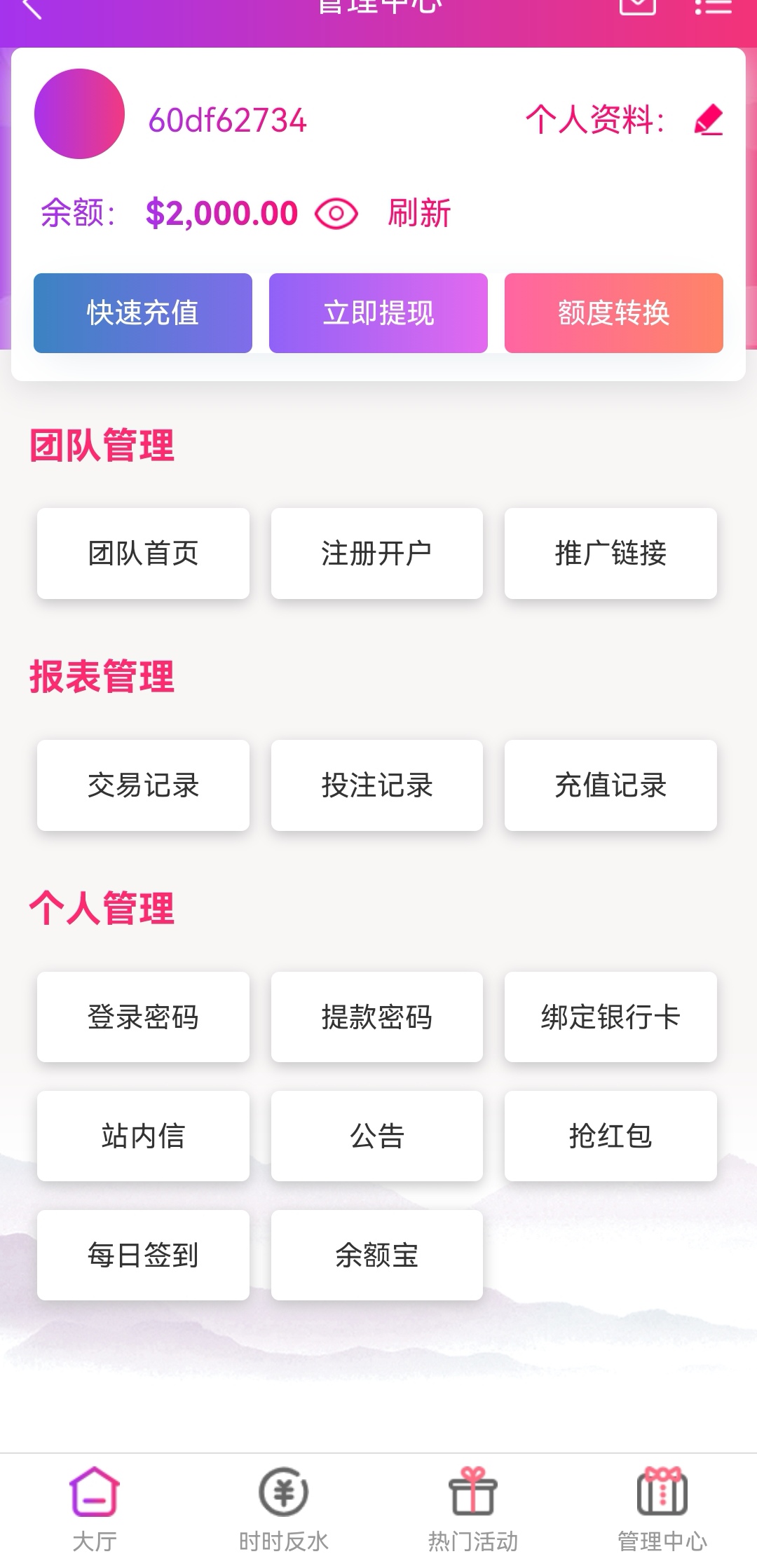Toggle balance visibility with the eye icon

(x=336, y=214)
